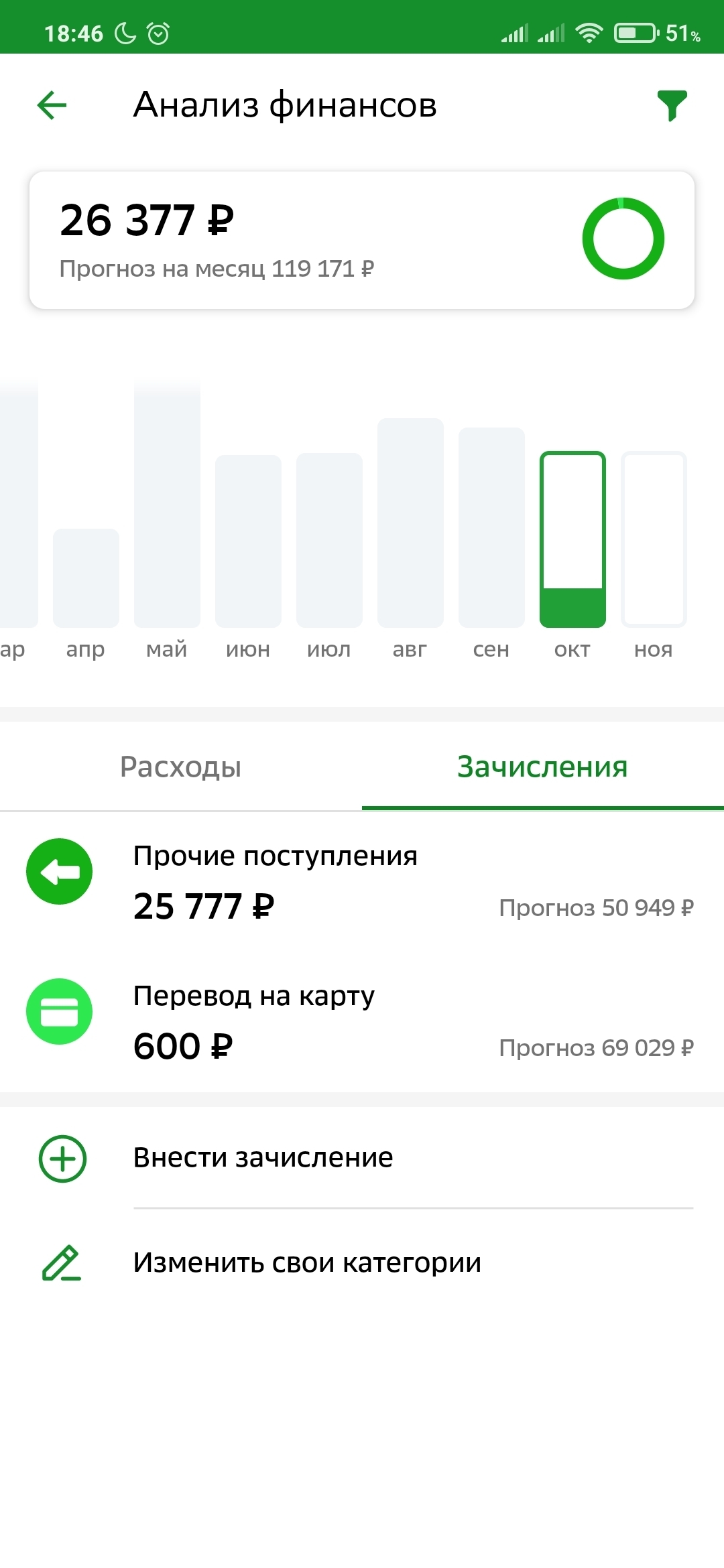Image resolution: width=724 pixels, height=1568 pixels.
Task: Select the сен month bar
Action: click(491, 527)
